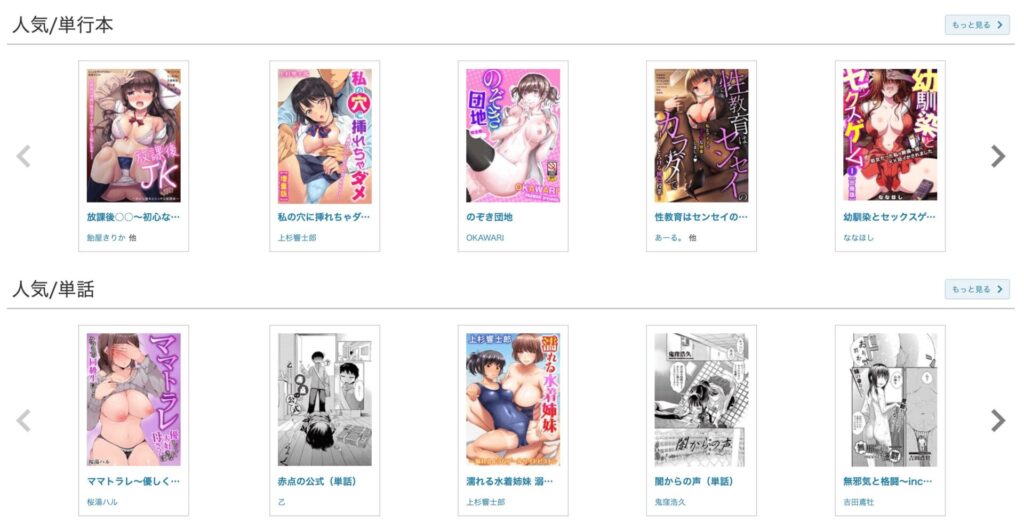Tap もっと見る for the 人気/単行本 section
The width and height of the screenshot is (1024, 531).
tap(976, 25)
